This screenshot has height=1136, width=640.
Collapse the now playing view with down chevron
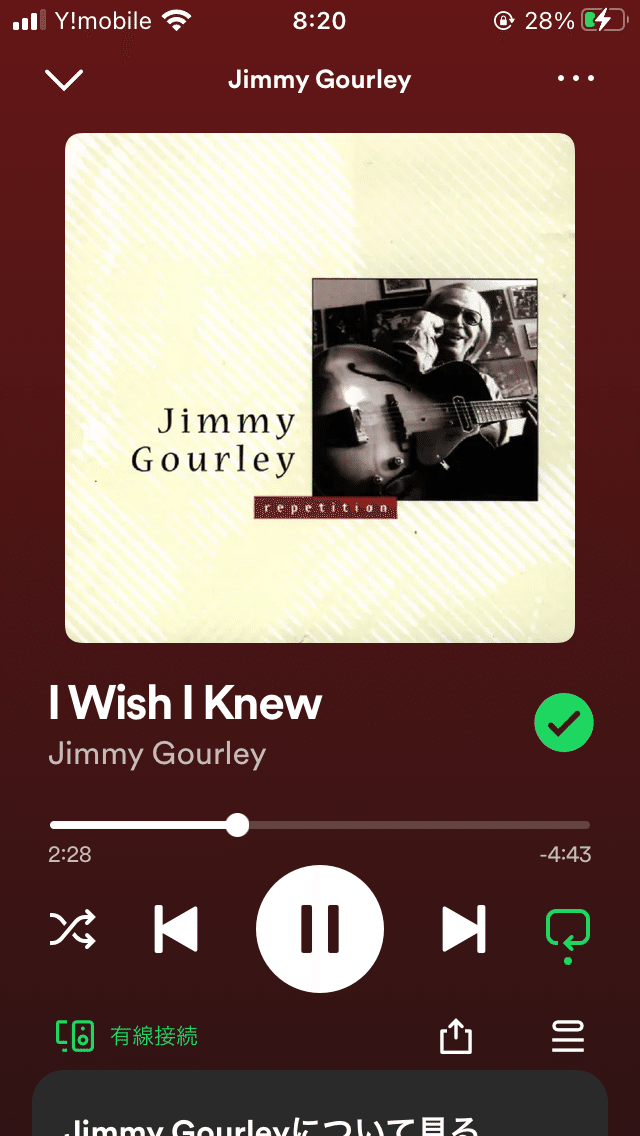pos(64,79)
